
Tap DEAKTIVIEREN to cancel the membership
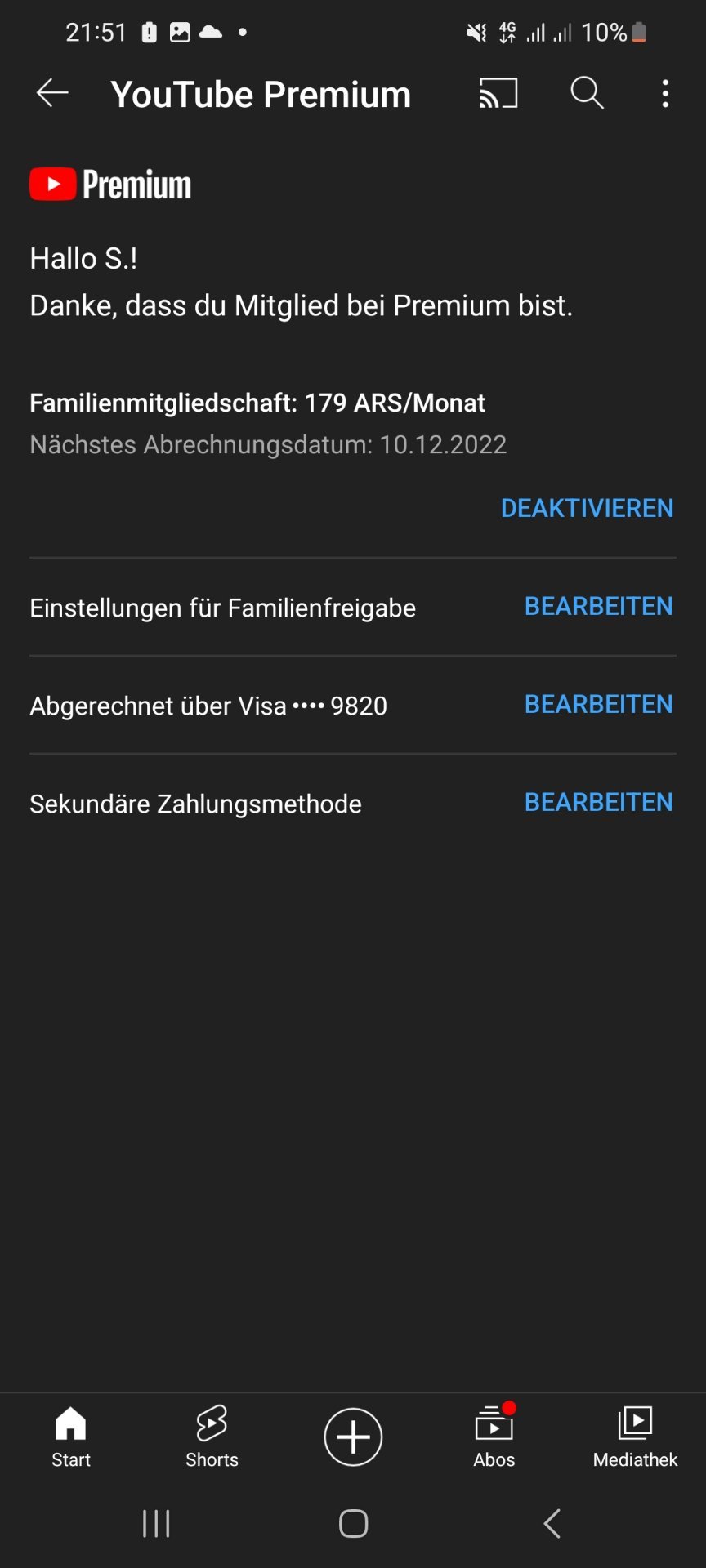coord(588,508)
